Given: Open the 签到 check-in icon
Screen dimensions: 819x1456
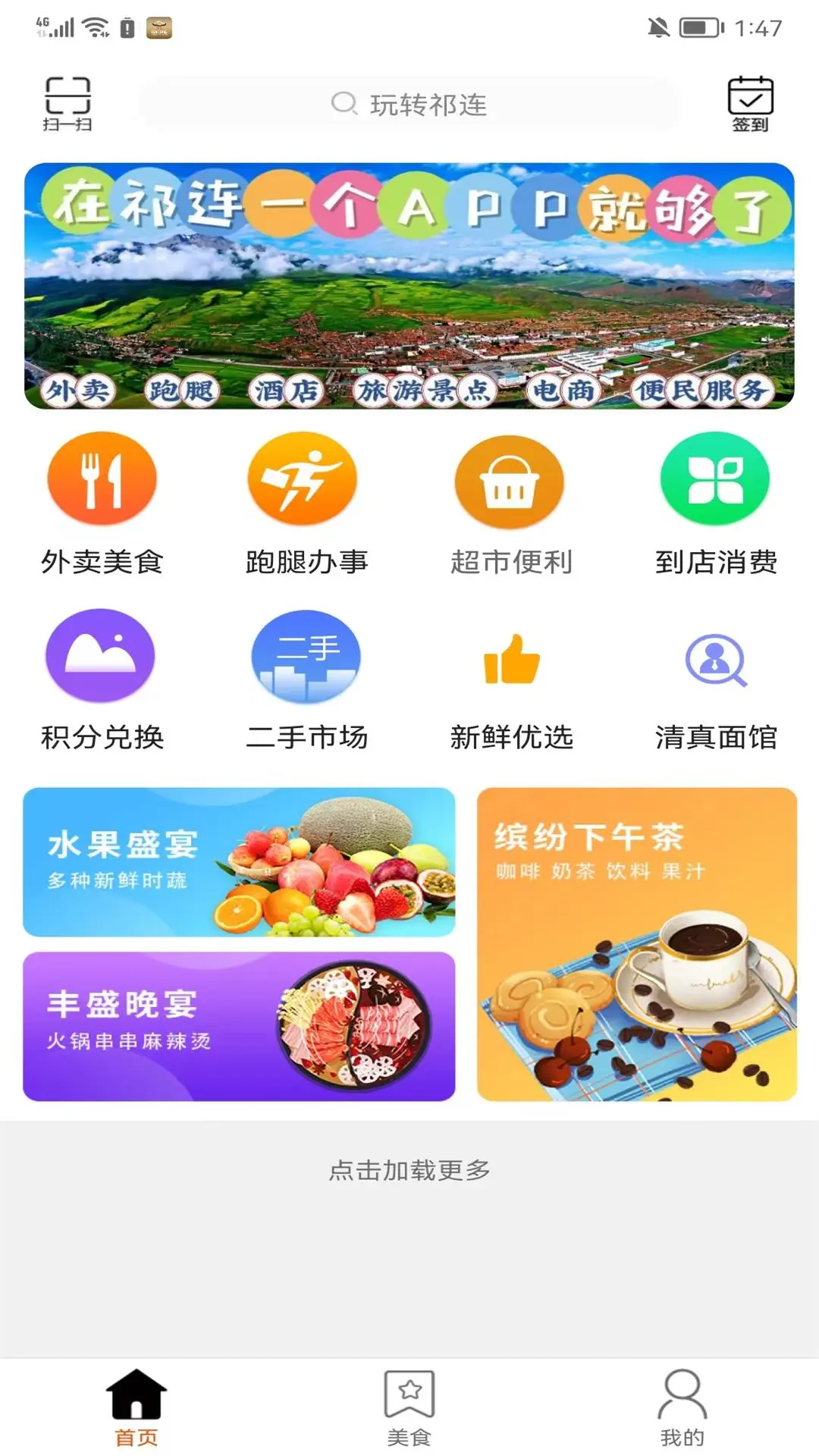Looking at the screenshot, I should pyautogui.click(x=750, y=103).
